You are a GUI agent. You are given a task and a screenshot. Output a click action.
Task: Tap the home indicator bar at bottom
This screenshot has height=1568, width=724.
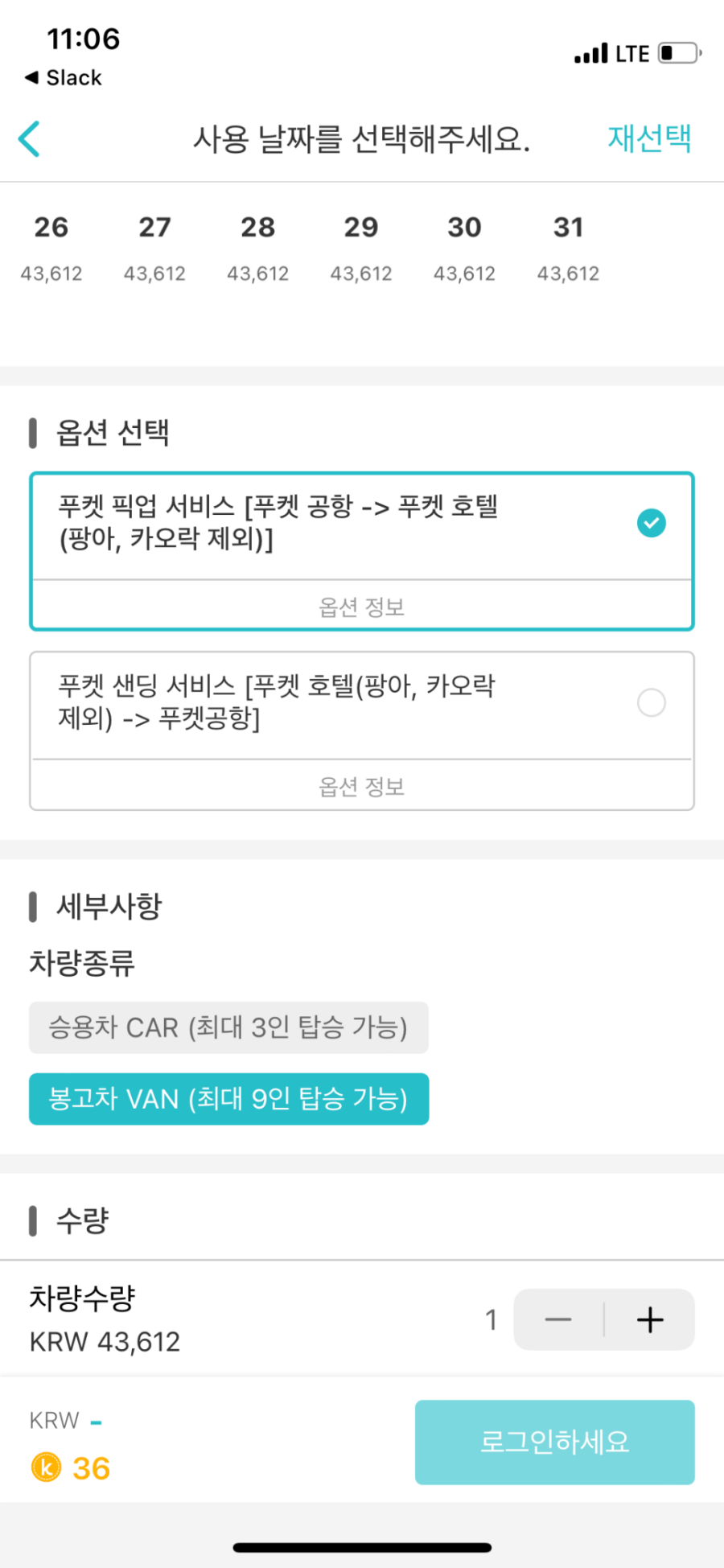pos(361,1545)
